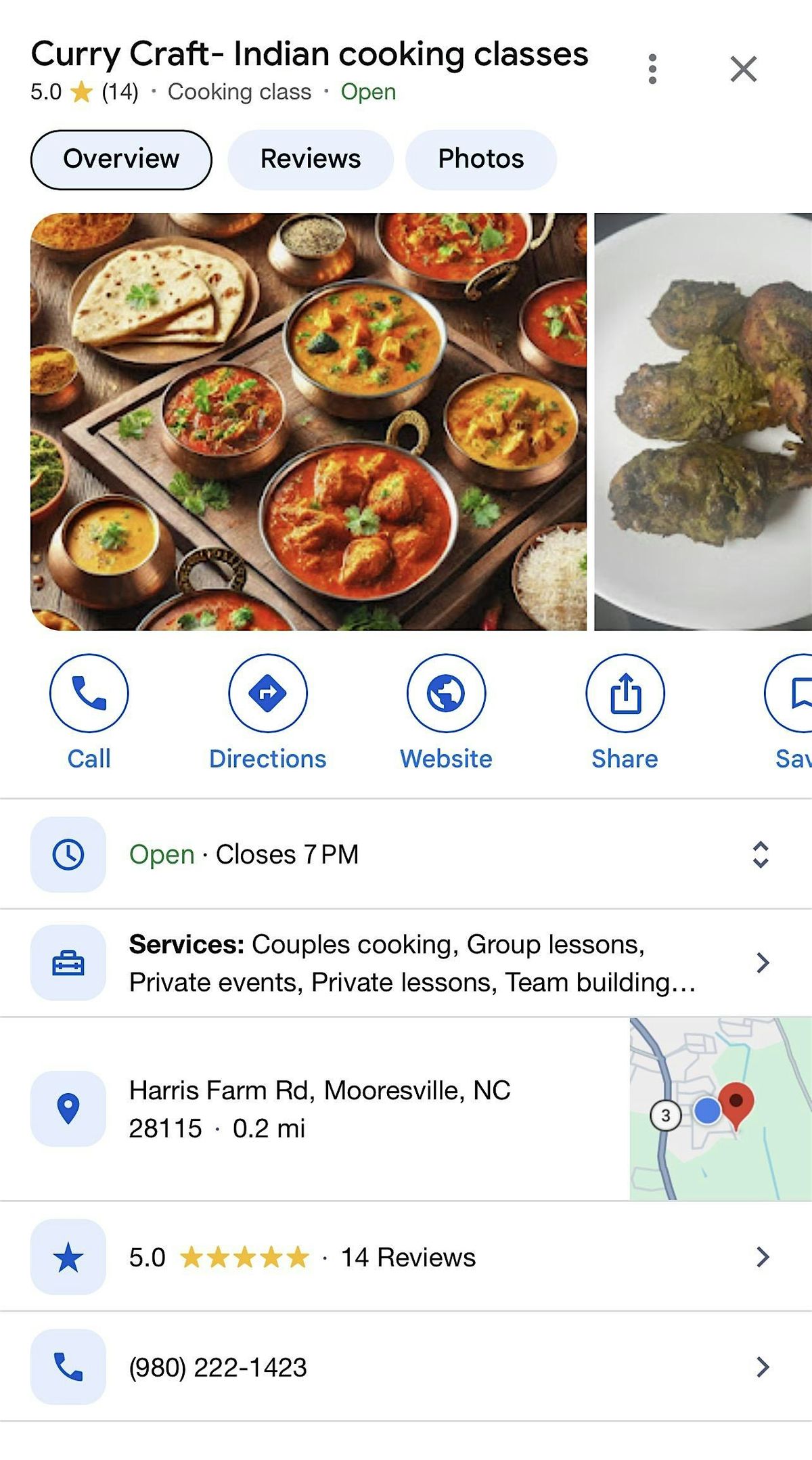Expand the opening hours
Screen dimensions: 812x1460
761,854
